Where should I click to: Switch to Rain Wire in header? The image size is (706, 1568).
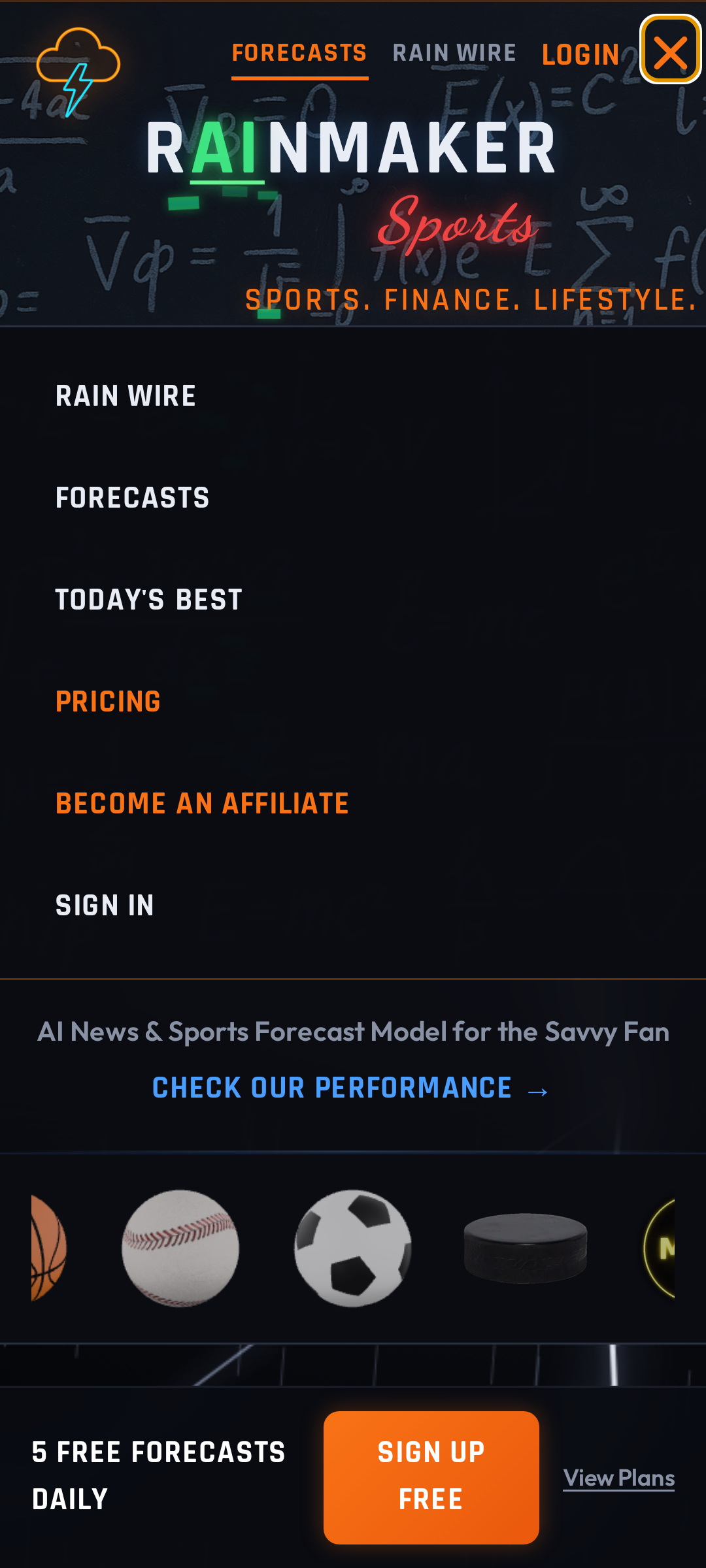(x=454, y=54)
